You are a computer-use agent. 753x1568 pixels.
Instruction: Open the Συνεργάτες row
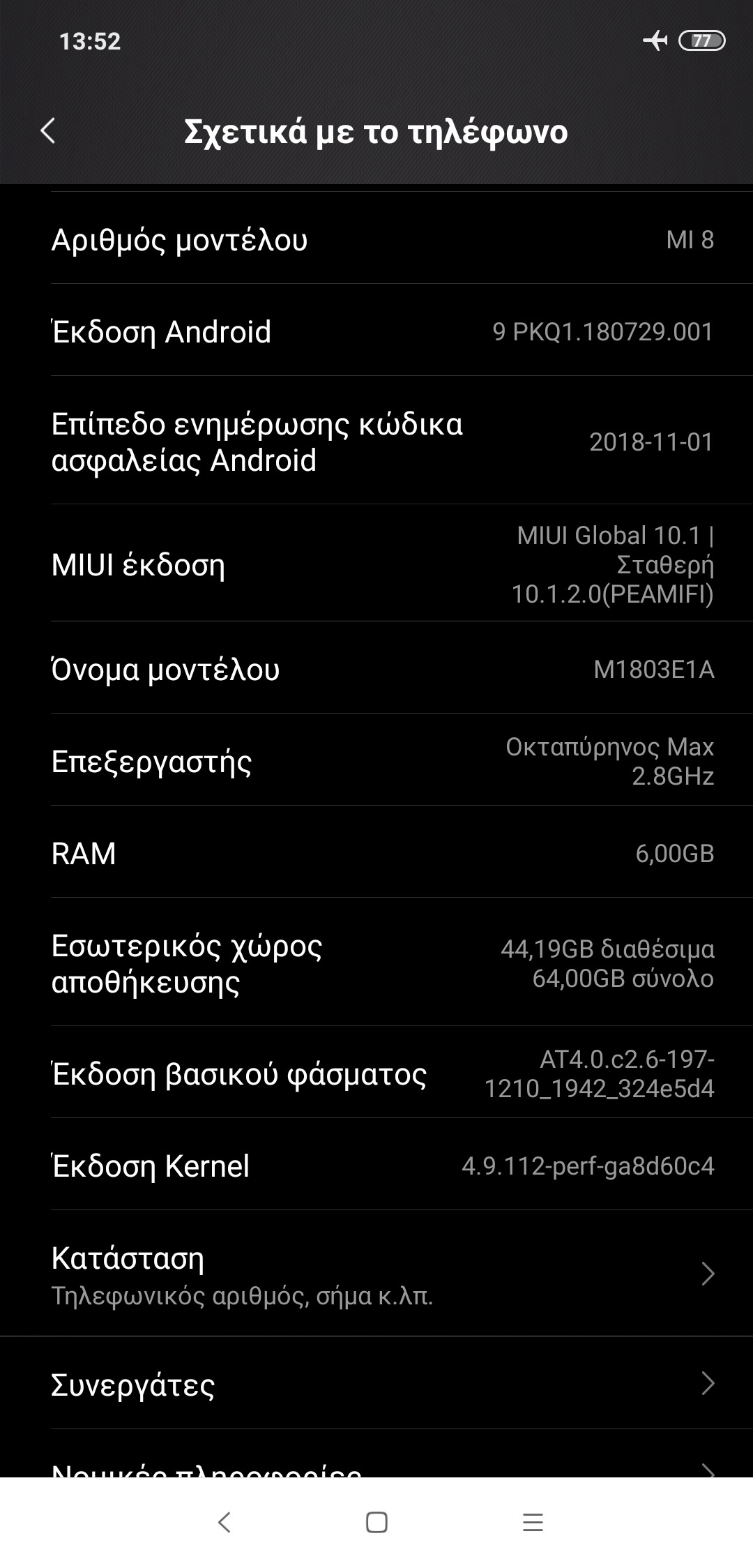376,1384
